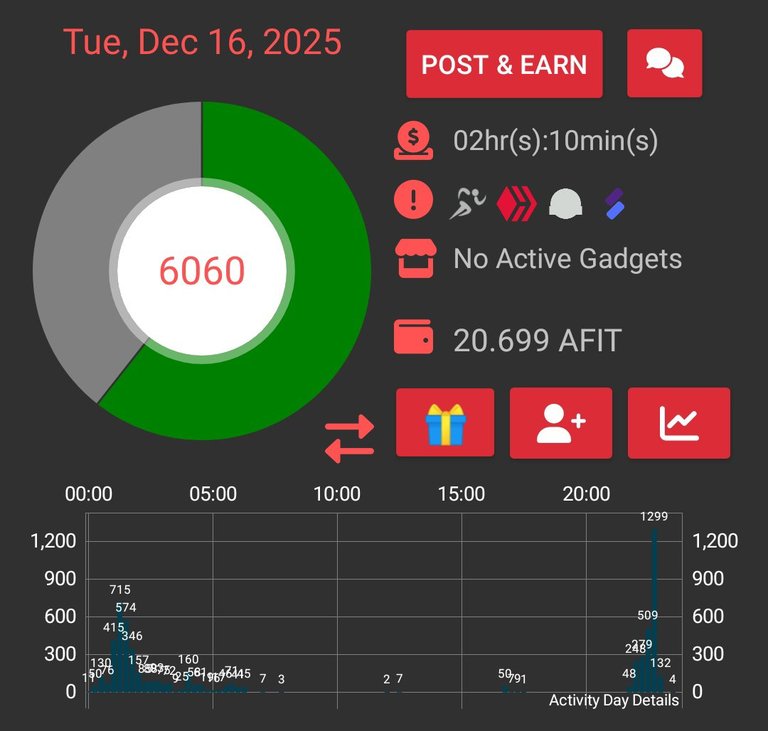
Task: Tap the red swap arrows icon
Action: pyautogui.click(x=350, y=437)
